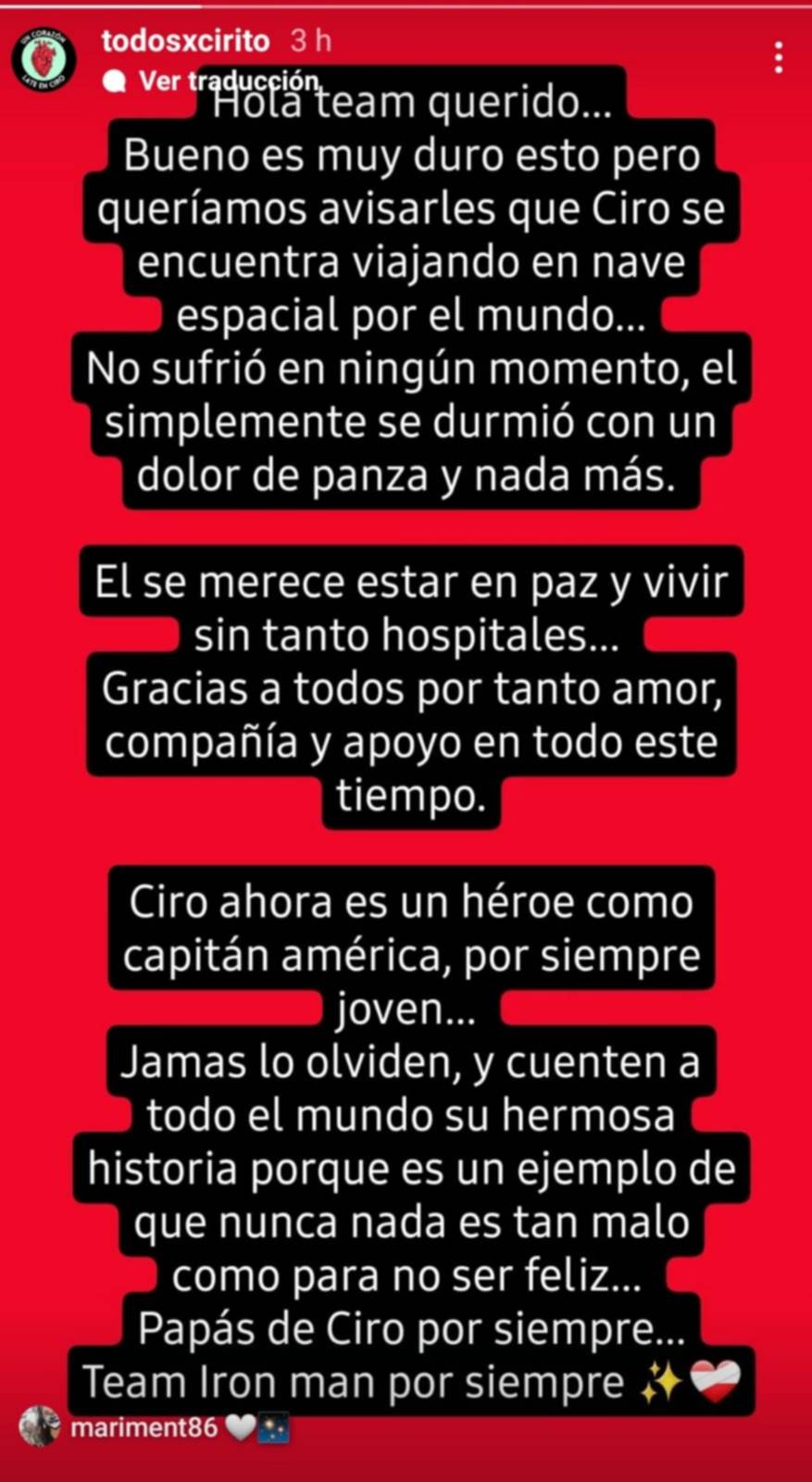The image size is (812, 1482).
Task: Open the todosxcirito profile picture
Action: [43, 59]
